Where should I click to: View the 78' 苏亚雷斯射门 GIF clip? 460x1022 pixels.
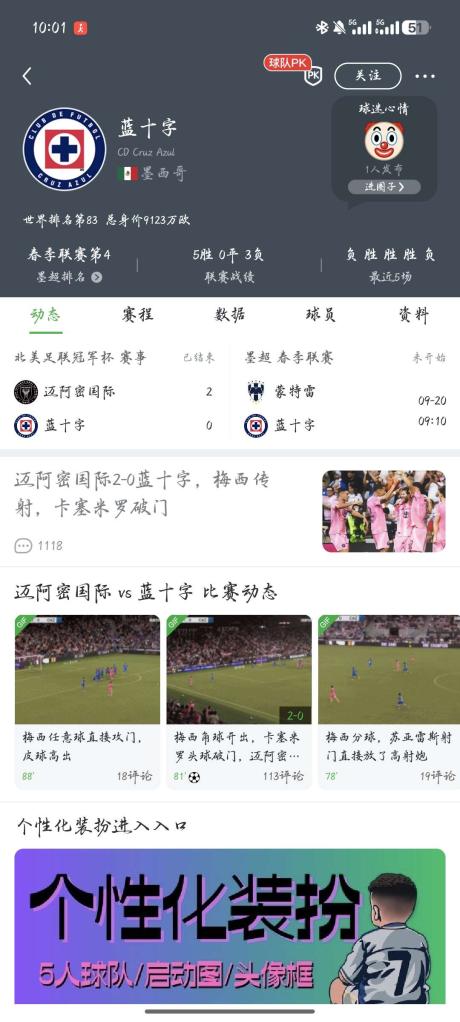(x=389, y=701)
